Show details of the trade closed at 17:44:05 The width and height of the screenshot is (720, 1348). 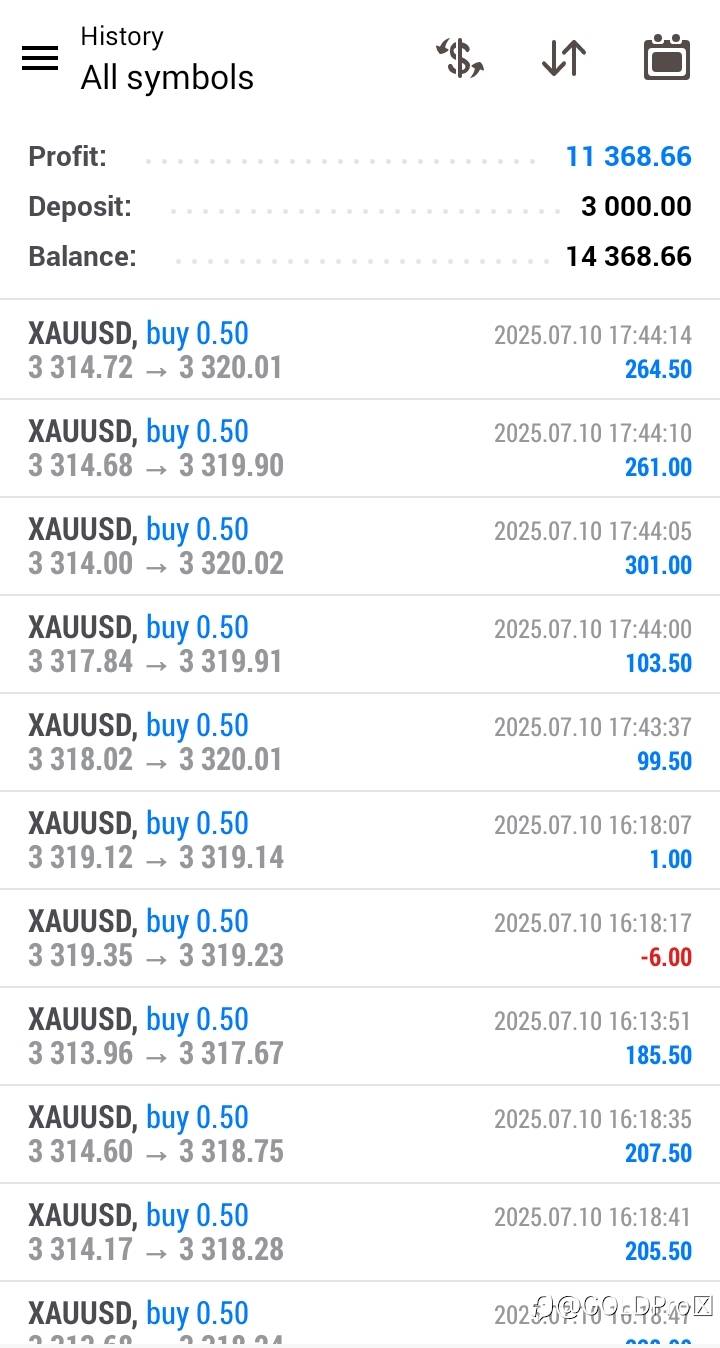[360, 546]
